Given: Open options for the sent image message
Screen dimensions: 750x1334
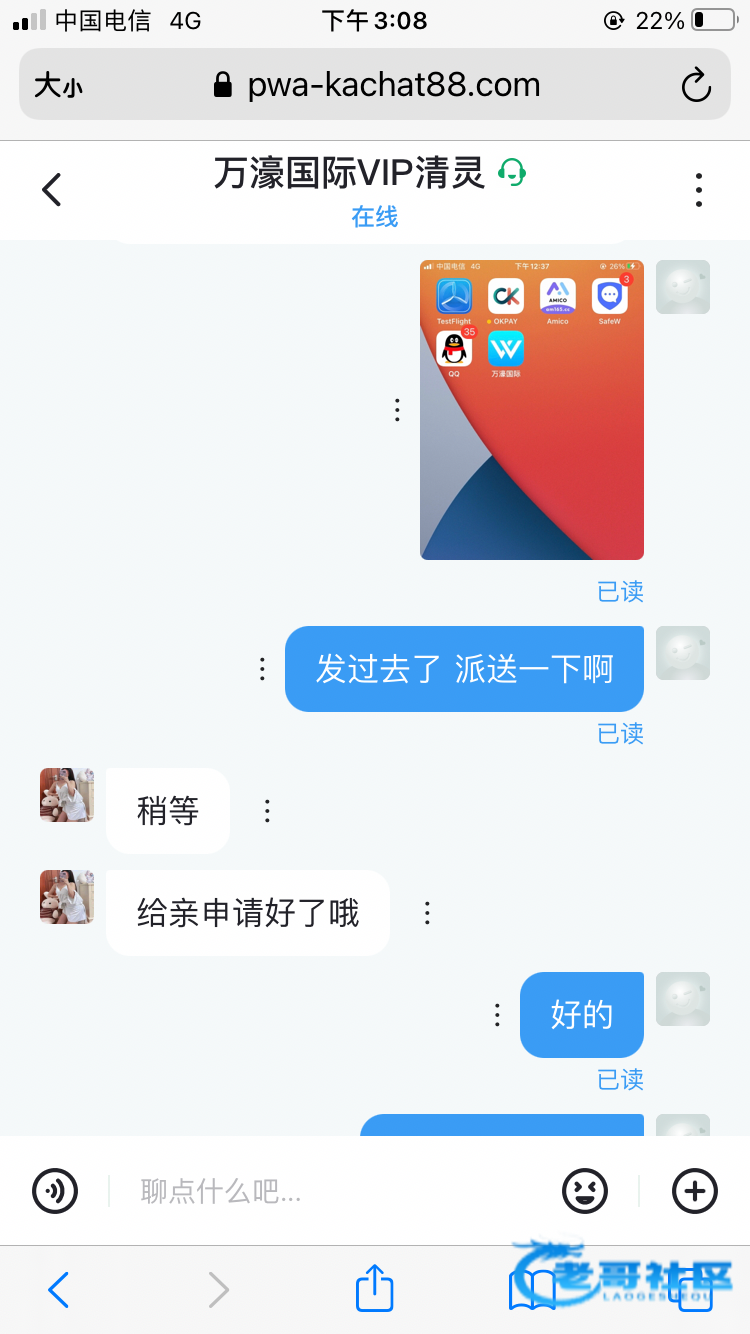Looking at the screenshot, I should click(397, 410).
